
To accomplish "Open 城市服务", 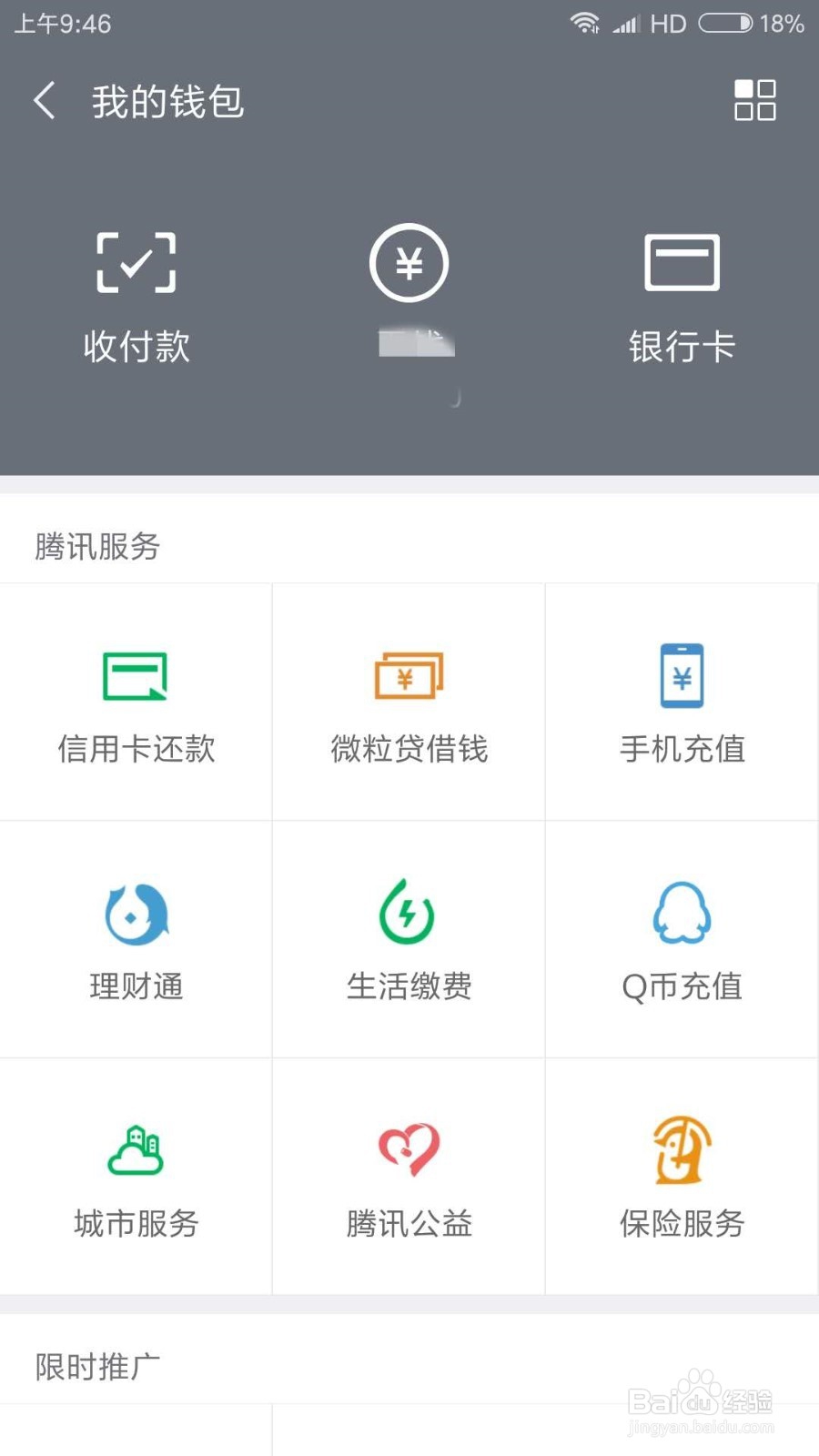I will [x=136, y=1177].
